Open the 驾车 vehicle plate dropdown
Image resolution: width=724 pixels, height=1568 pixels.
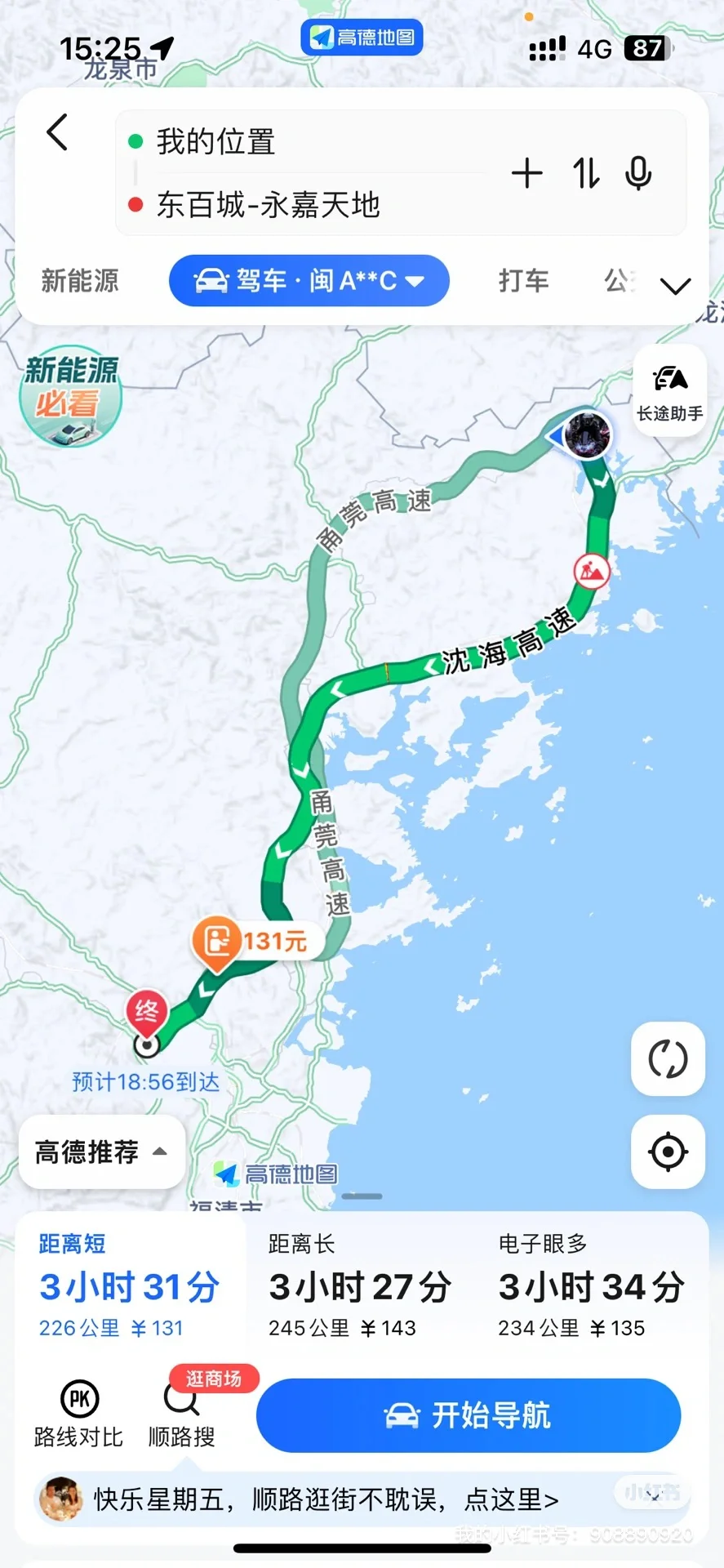(x=309, y=281)
